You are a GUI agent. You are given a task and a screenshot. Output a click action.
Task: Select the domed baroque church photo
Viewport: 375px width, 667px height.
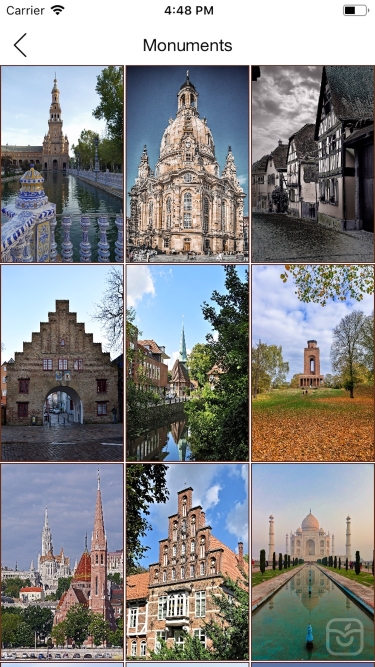pyautogui.click(x=188, y=164)
